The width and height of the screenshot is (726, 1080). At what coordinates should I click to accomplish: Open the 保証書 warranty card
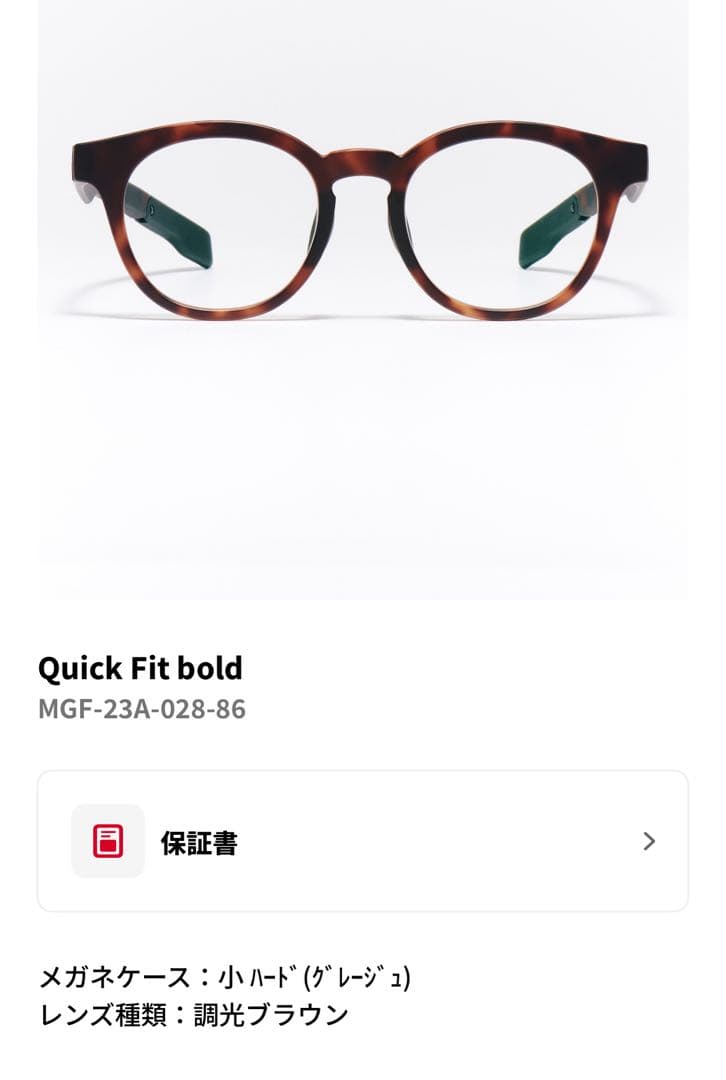pos(363,841)
